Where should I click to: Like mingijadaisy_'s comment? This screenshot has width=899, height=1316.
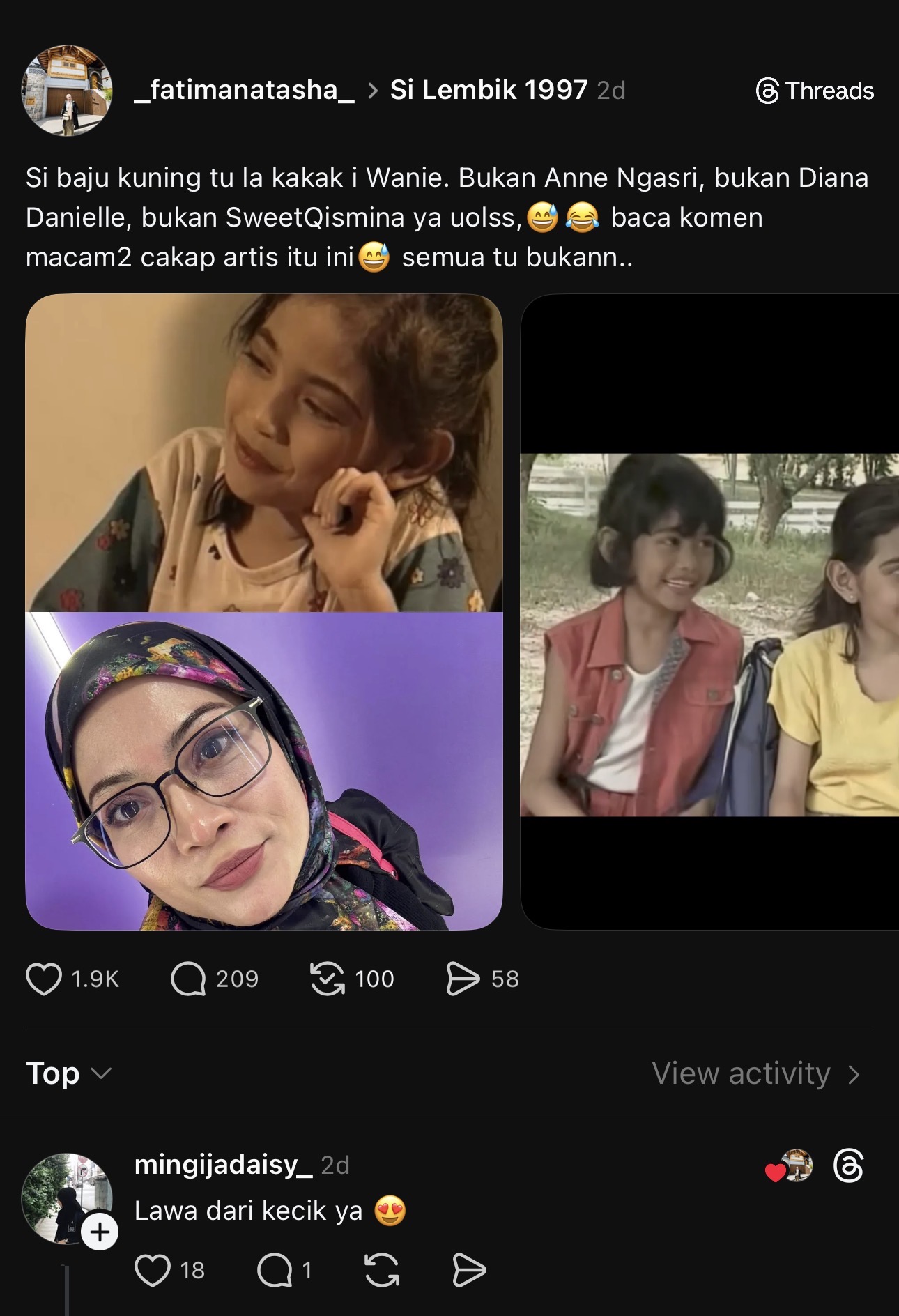153,1270
